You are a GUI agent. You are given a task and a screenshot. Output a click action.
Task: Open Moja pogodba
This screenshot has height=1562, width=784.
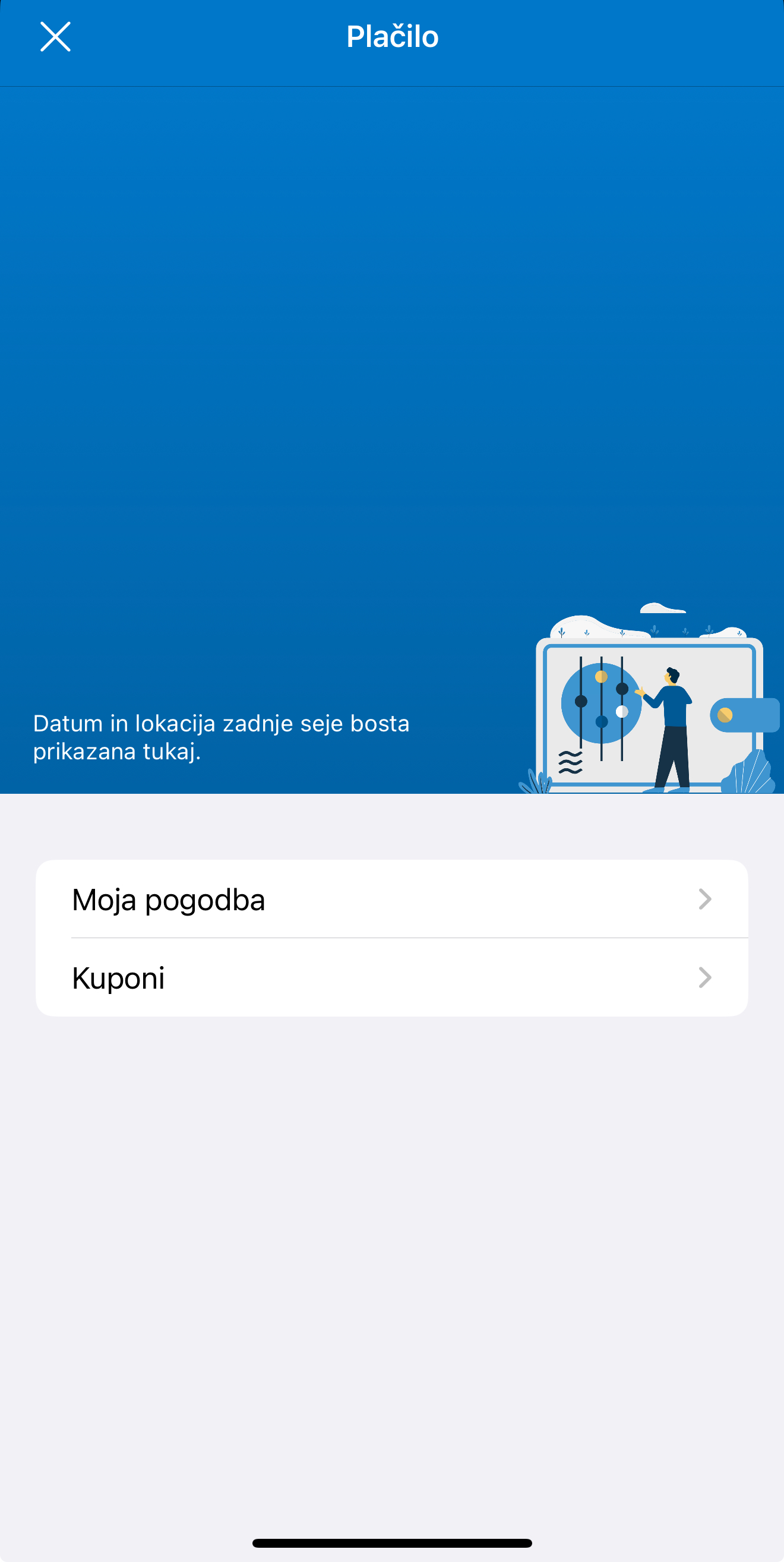(x=391, y=898)
